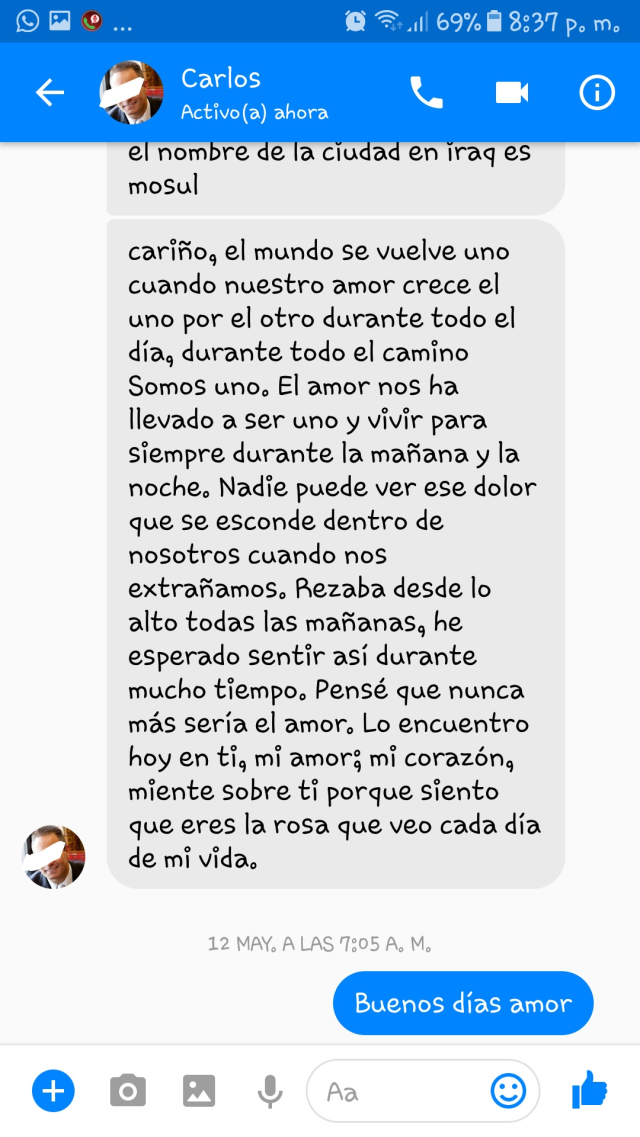Viewport: 640px width, 1137px height.
Task: Record a voice message with the microphone
Action: coord(269,1091)
